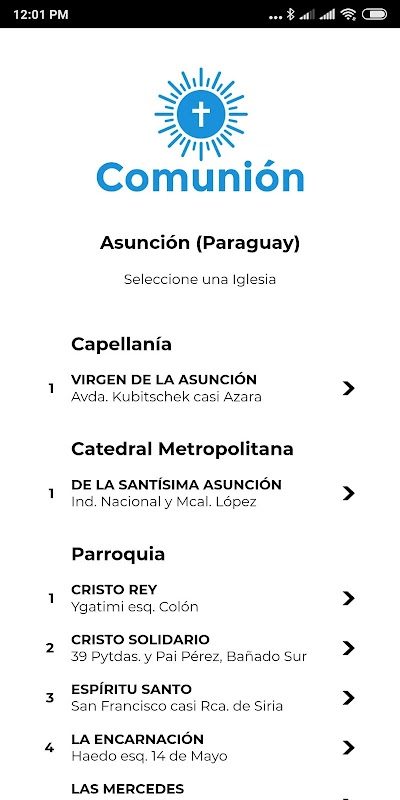Choose Cristo Solidario parish
The height and width of the screenshot is (800, 400).
tap(200, 648)
